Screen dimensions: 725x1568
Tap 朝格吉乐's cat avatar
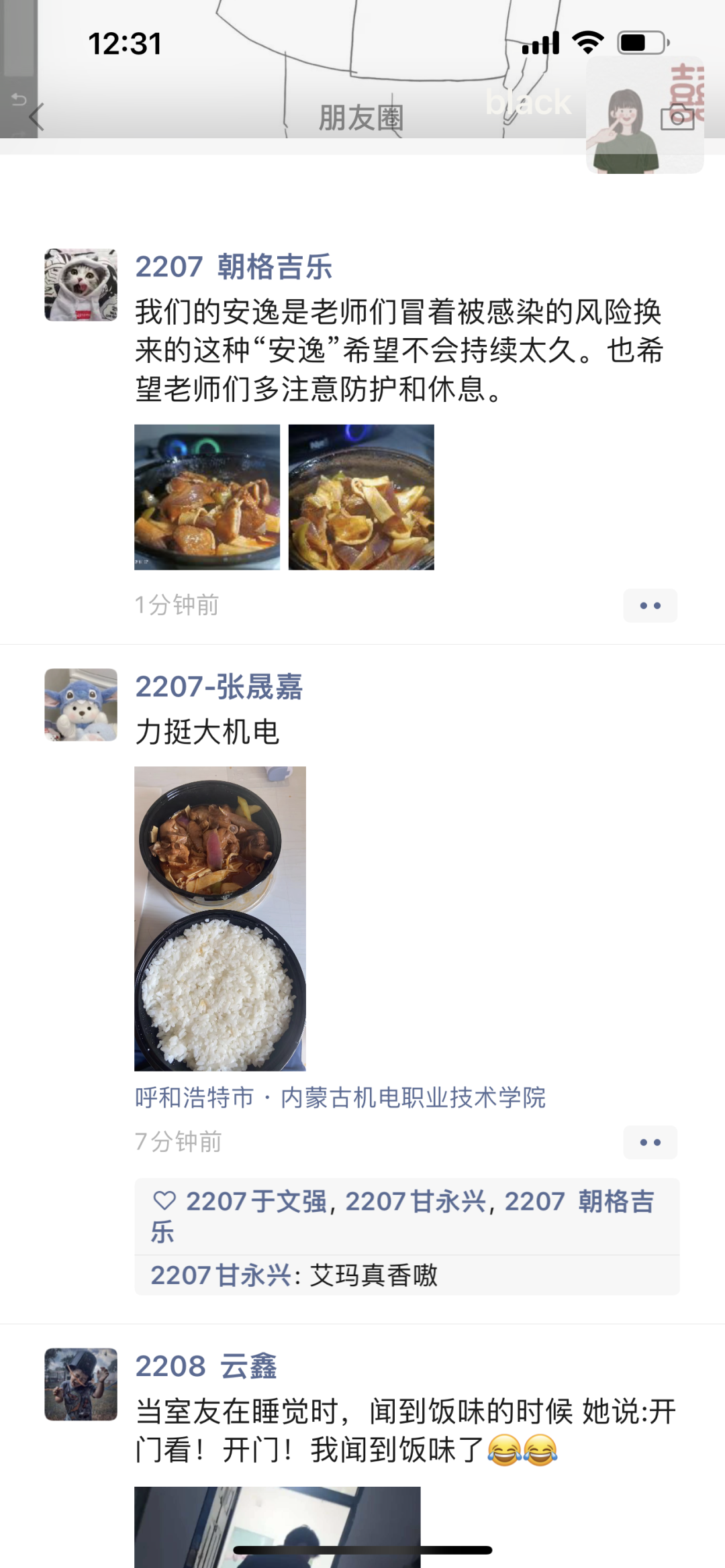[81, 285]
